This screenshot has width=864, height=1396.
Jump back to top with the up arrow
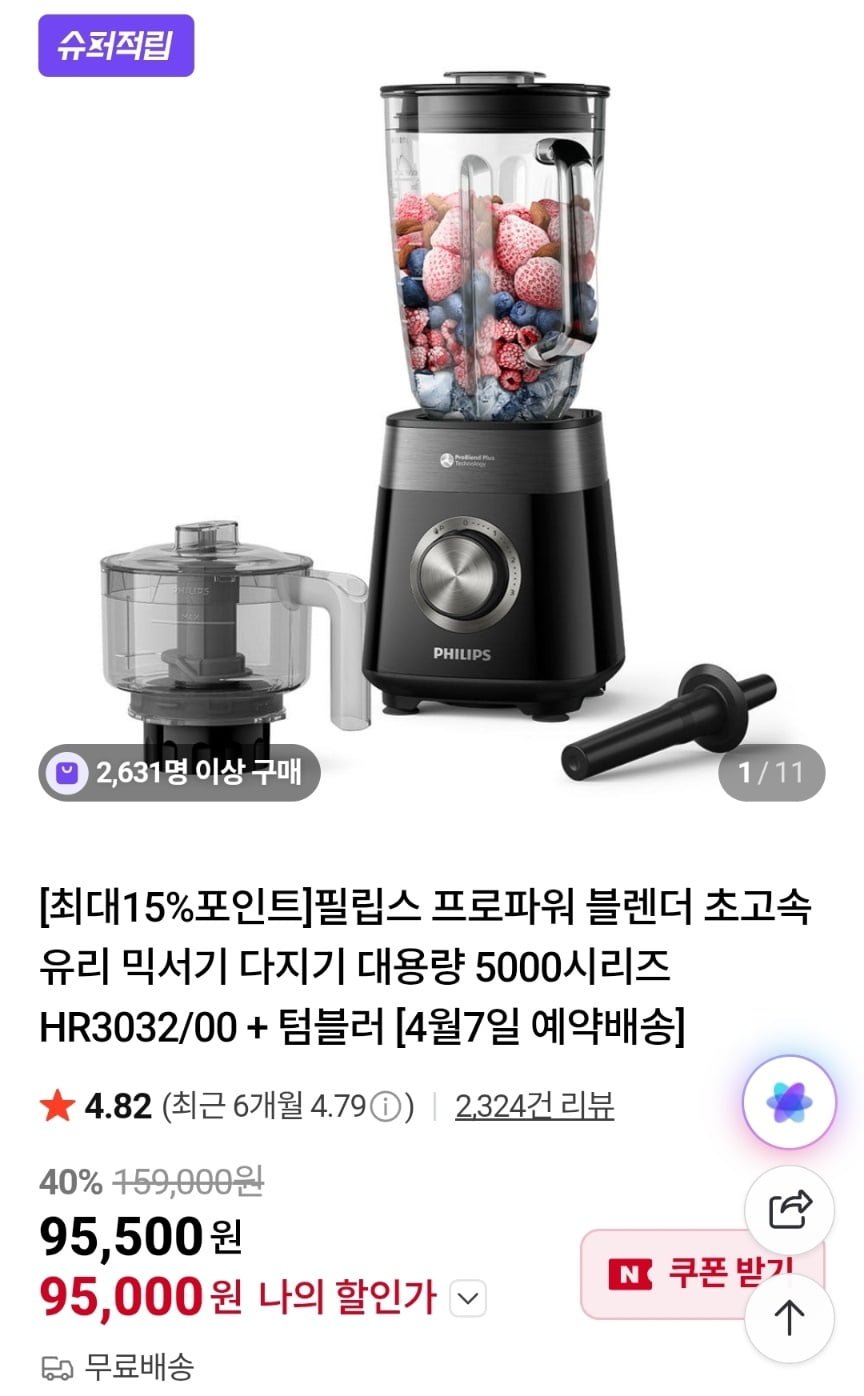789,1318
